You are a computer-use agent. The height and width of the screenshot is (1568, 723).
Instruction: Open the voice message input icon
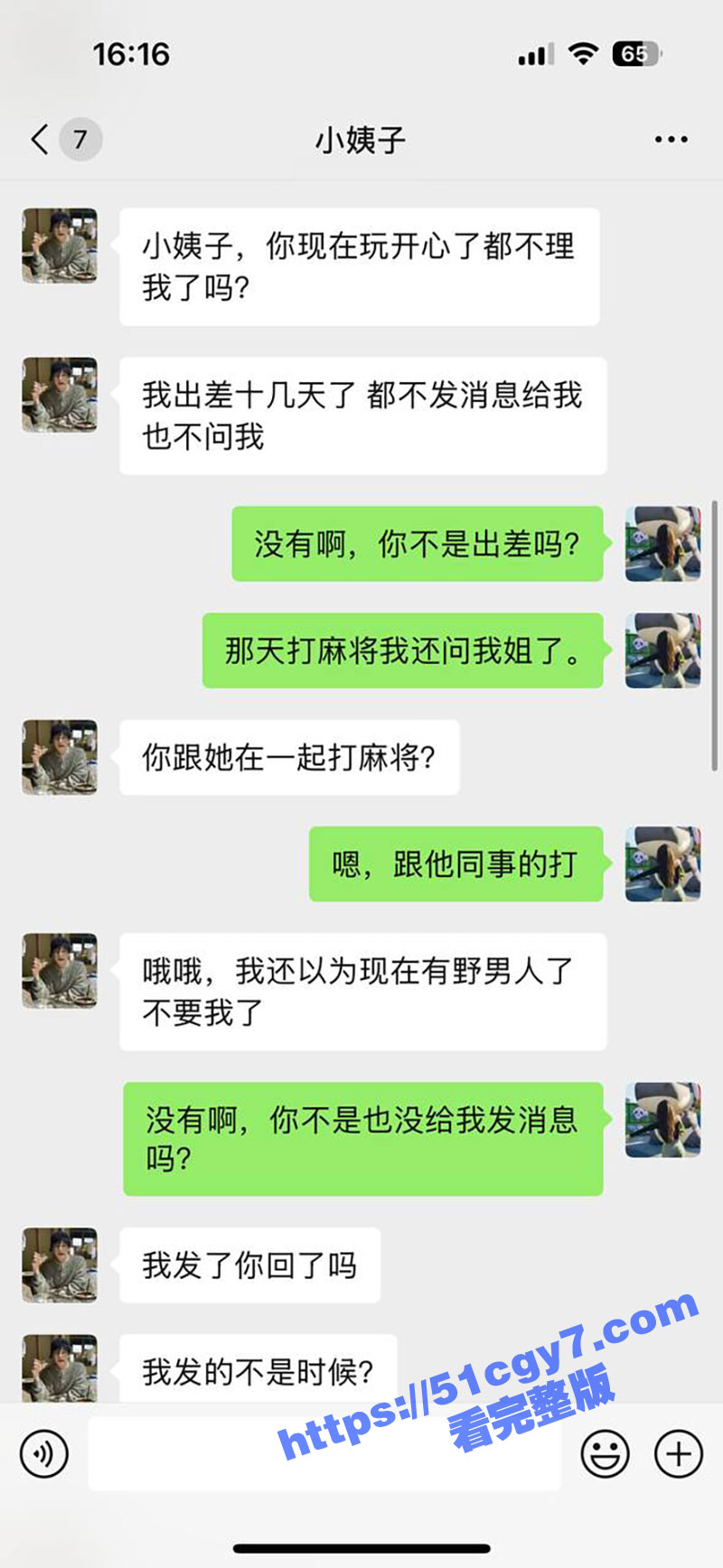[x=42, y=1455]
